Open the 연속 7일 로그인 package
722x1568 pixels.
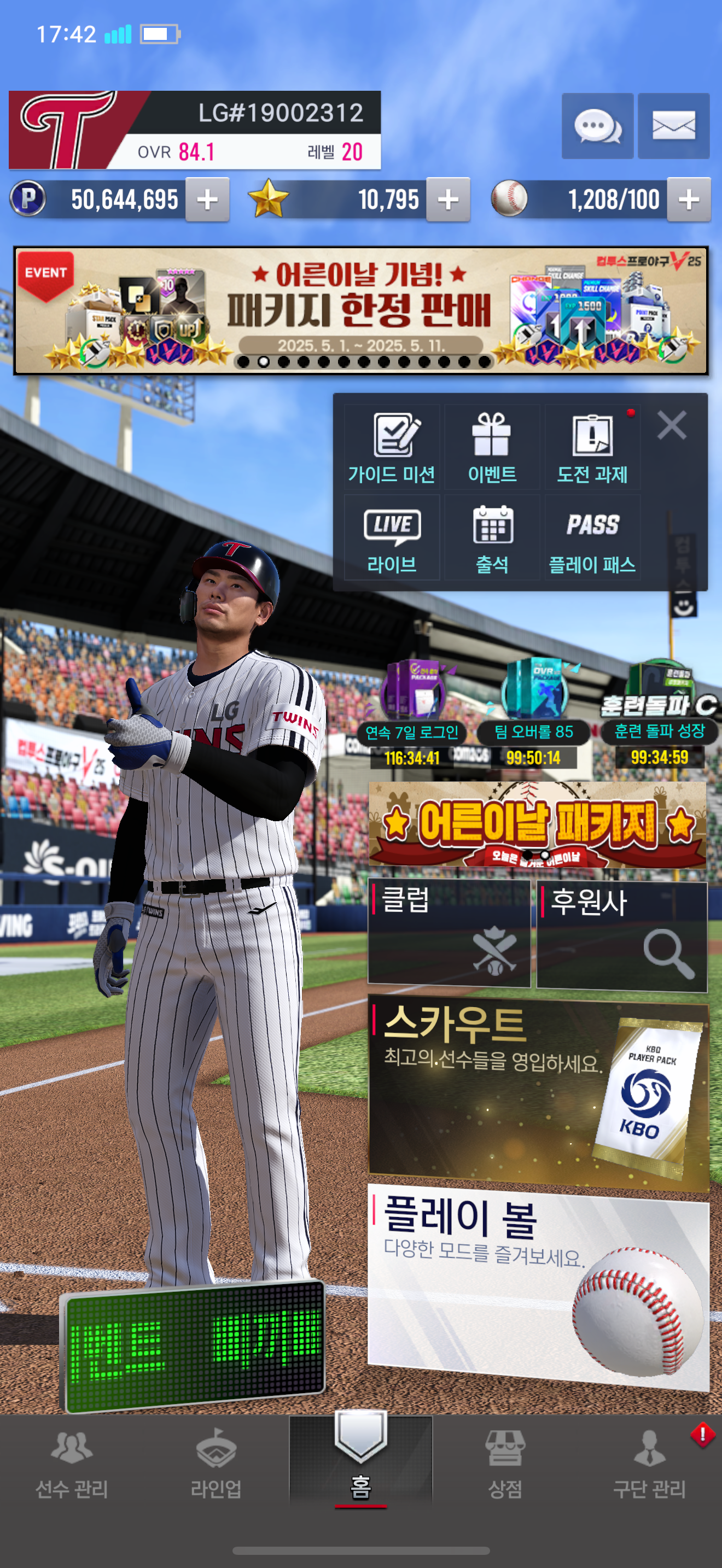pyautogui.click(x=412, y=712)
